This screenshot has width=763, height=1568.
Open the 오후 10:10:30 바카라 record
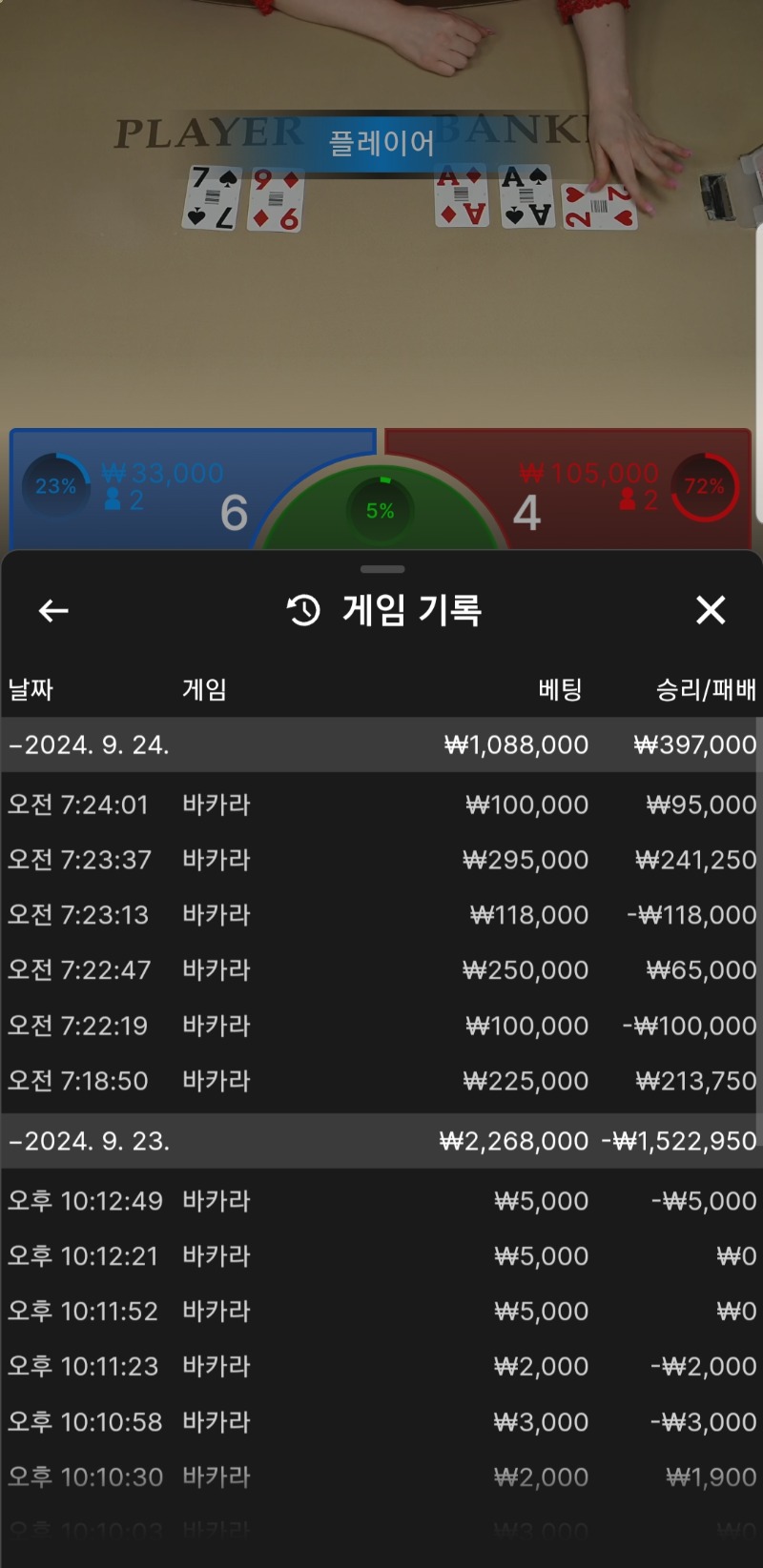pyautogui.click(x=381, y=1477)
